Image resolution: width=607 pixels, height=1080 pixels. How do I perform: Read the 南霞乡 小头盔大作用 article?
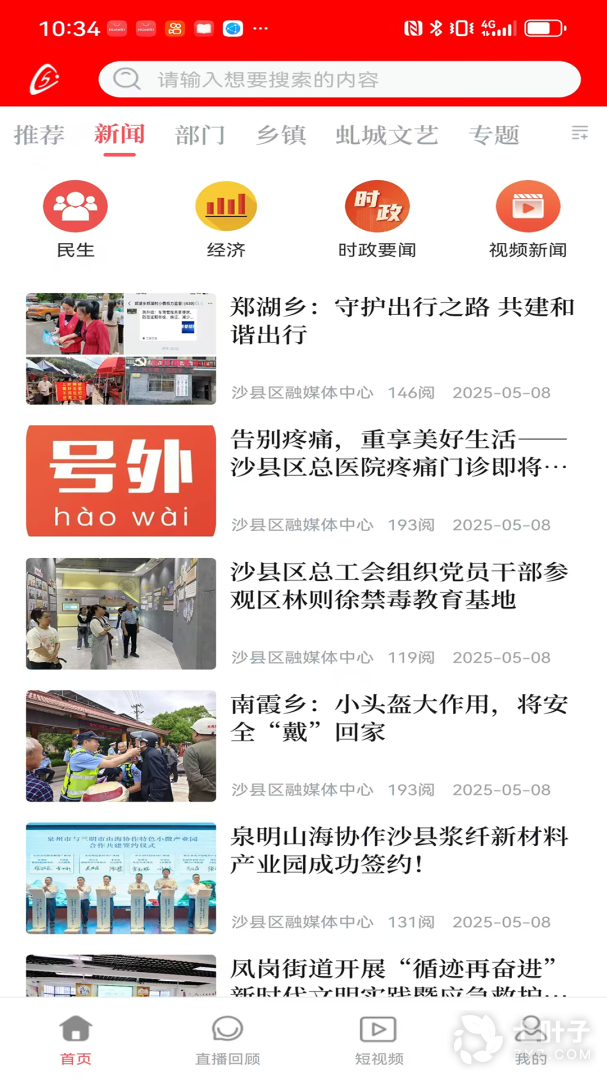400,718
